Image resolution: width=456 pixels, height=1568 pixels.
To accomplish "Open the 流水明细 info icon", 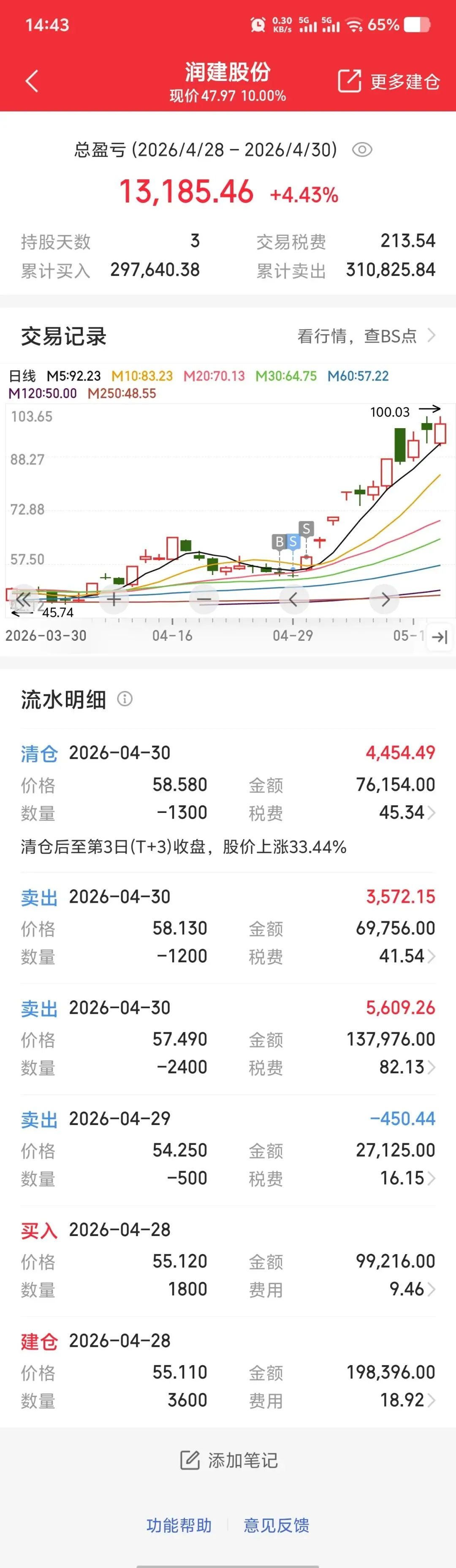I will (x=125, y=699).
